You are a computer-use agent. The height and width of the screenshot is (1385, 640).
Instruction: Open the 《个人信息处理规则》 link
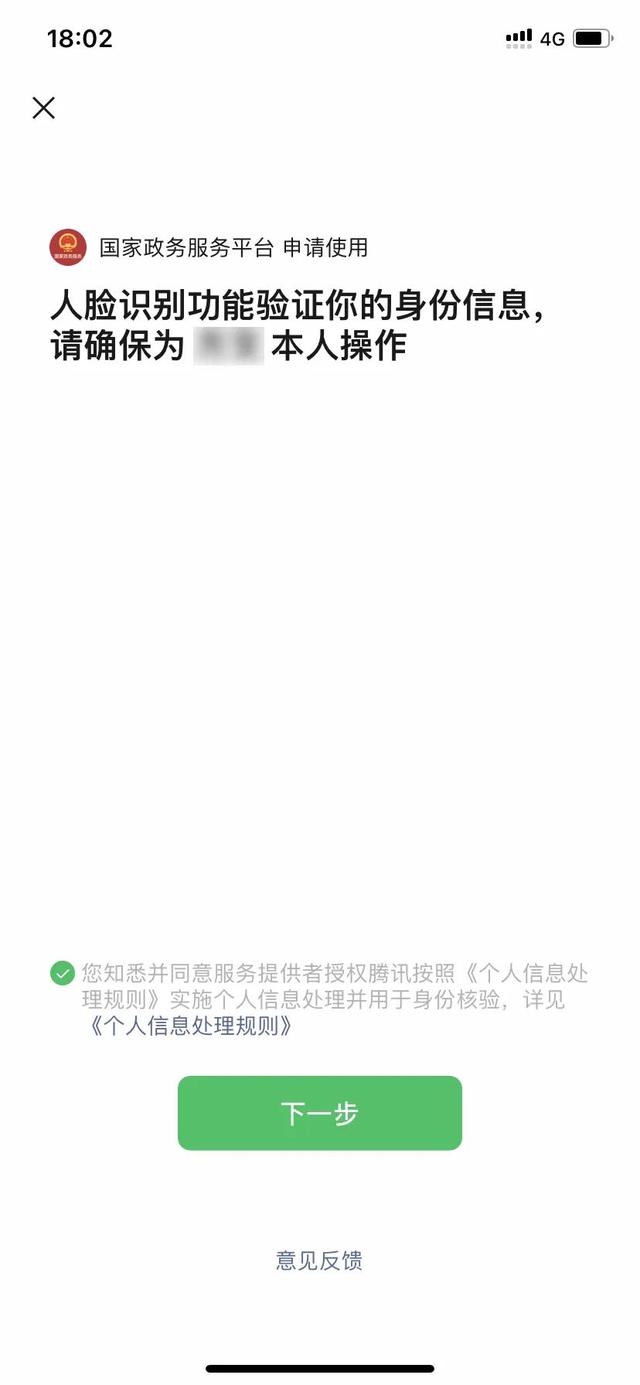(x=190, y=1026)
